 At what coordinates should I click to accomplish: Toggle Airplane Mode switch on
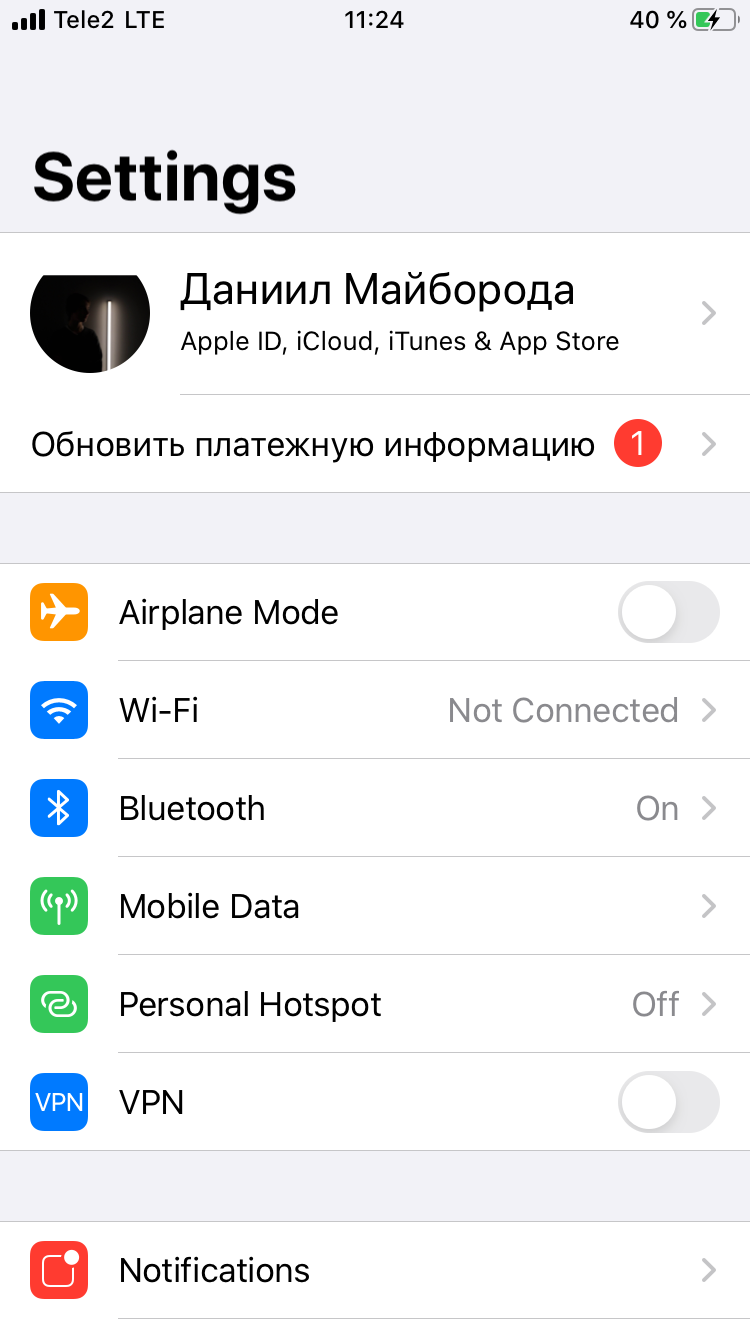coord(668,612)
